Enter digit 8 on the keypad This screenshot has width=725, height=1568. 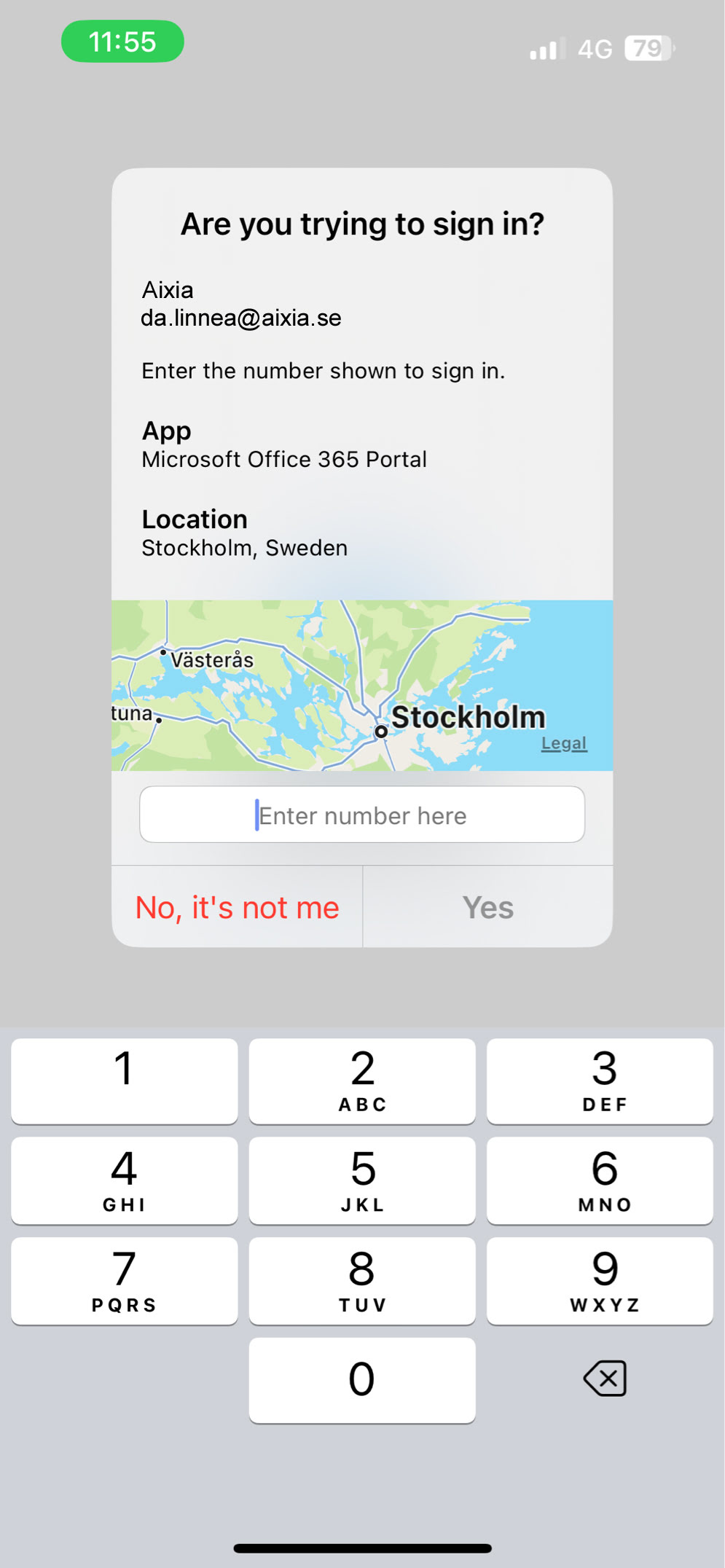[x=362, y=1280]
